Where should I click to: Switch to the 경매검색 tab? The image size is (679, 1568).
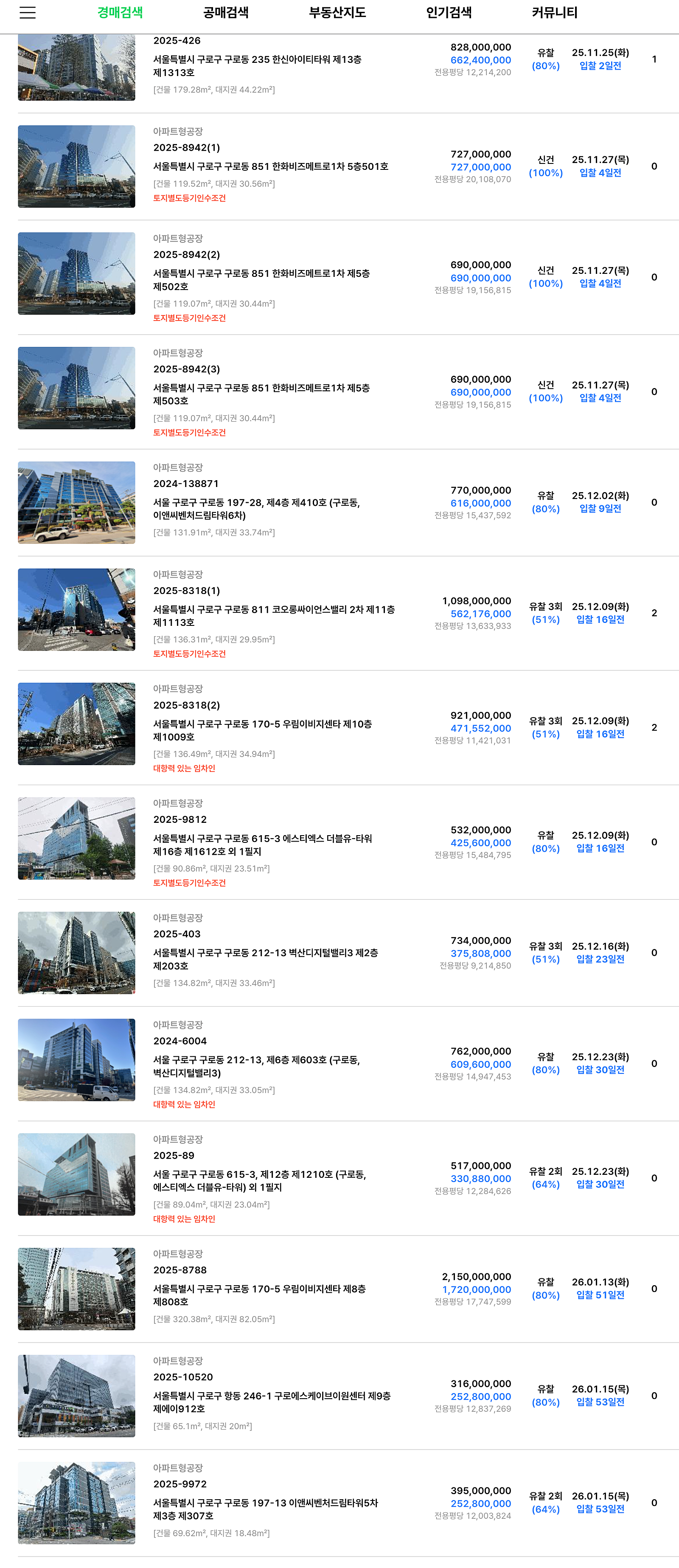[120, 13]
